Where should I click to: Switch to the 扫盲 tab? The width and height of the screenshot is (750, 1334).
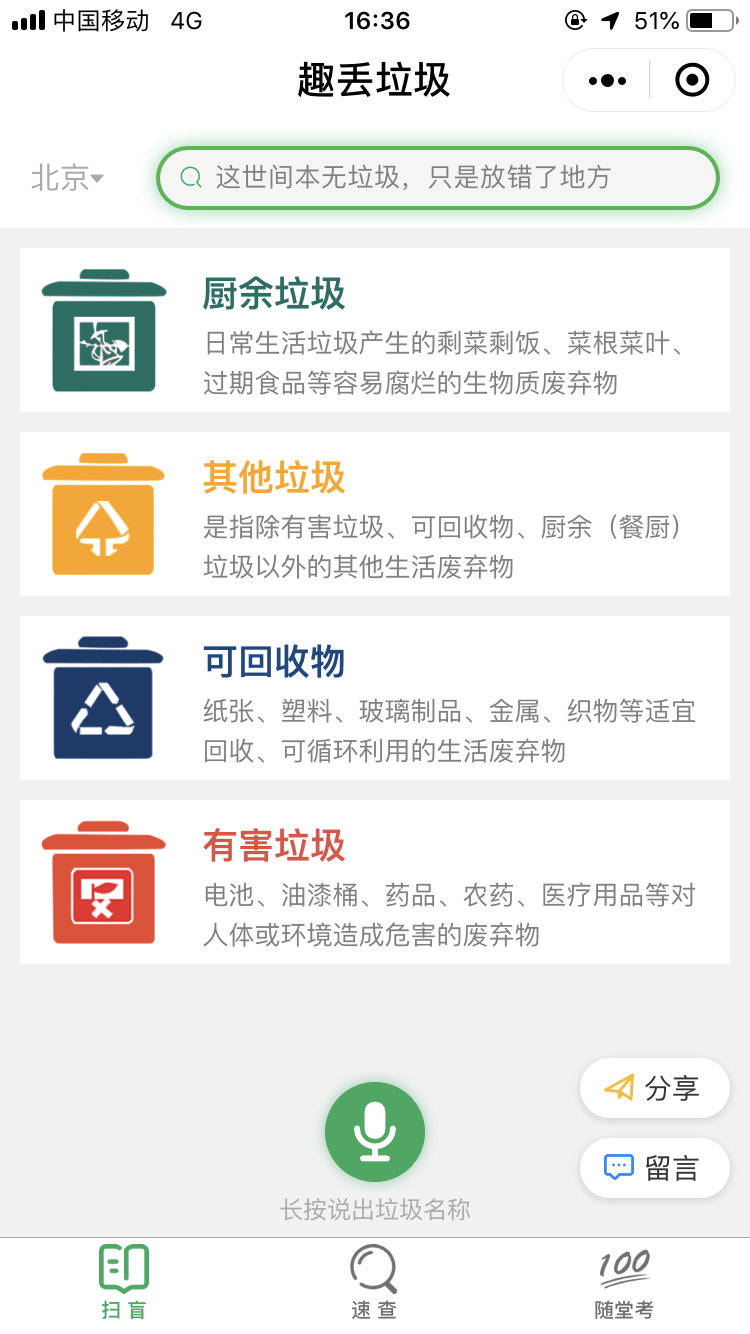pyautogui.click(x=124, y=1282)
